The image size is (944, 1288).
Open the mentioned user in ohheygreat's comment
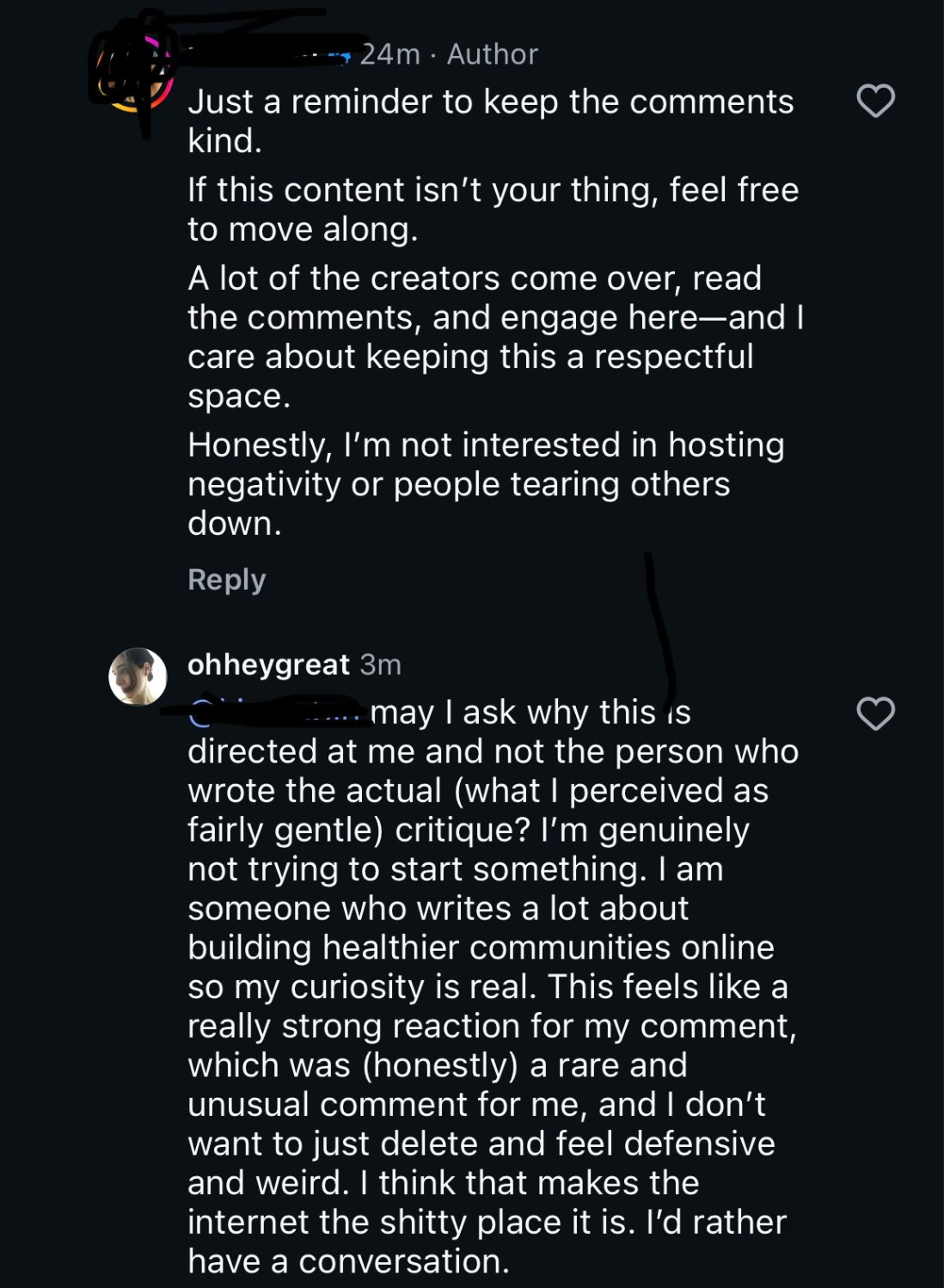click(x=275, y=713)
